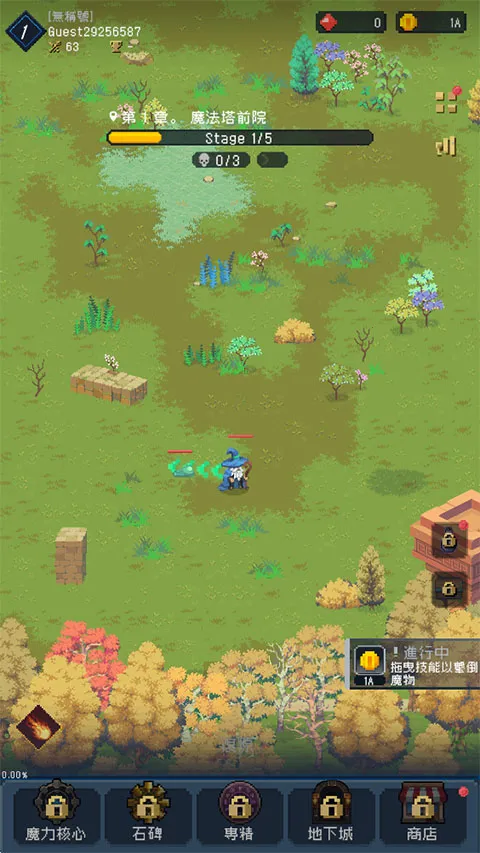Screen dimensions: 480x853
Task: Select the 專精 tab
Action: coord(239,813)
